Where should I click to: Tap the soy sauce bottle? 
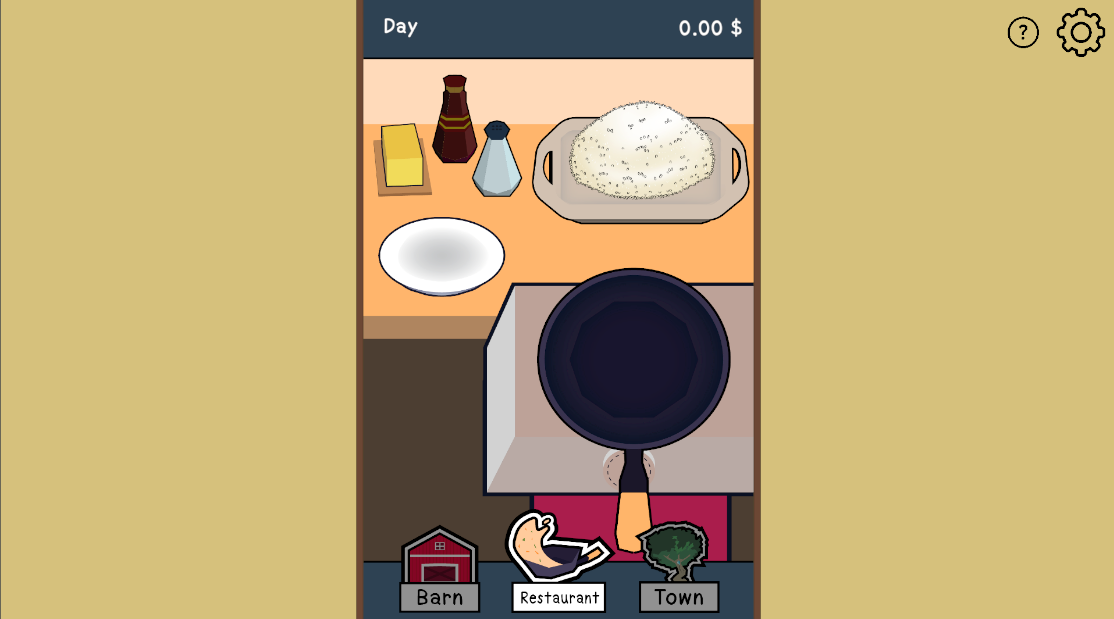[x=454, y=120]
